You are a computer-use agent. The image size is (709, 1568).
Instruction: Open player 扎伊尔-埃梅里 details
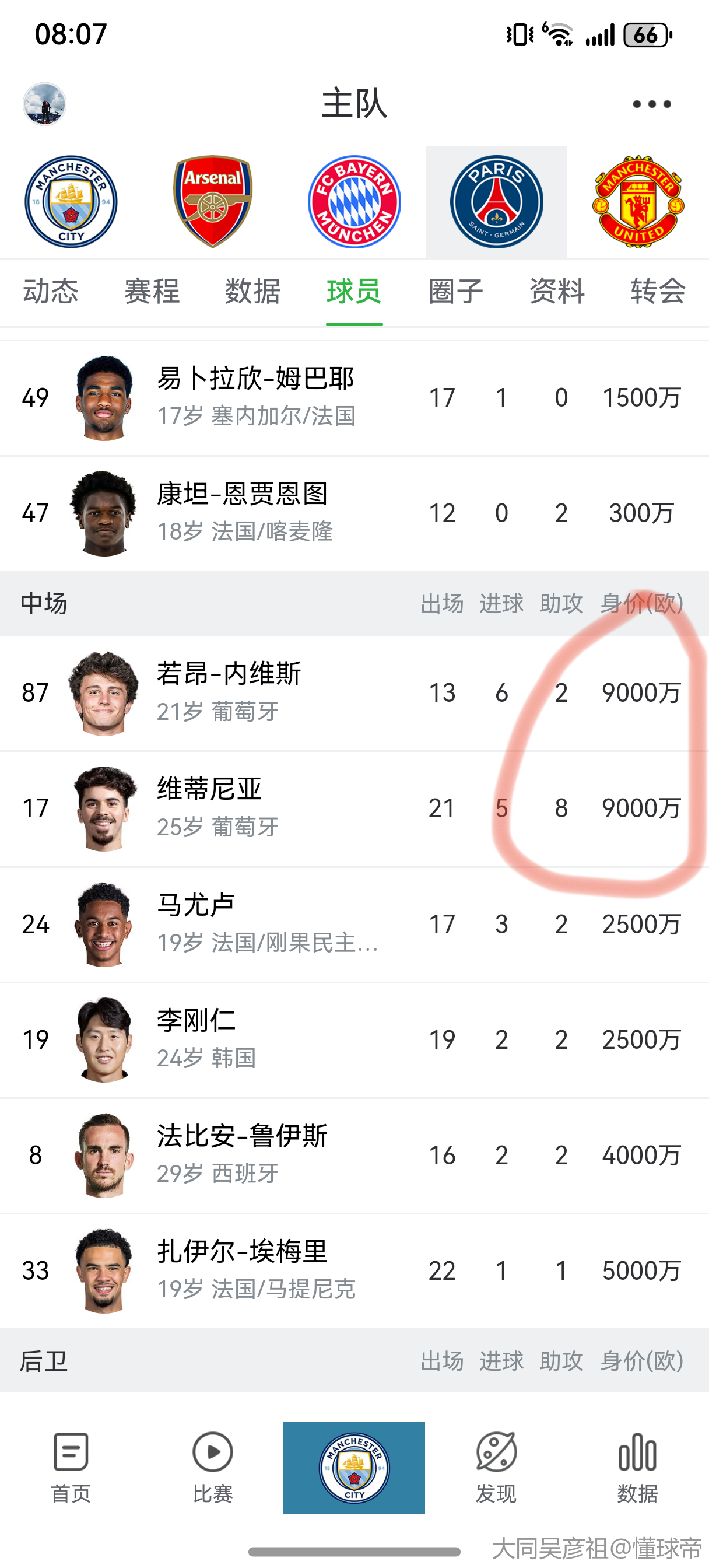(x=242, y=1271)
